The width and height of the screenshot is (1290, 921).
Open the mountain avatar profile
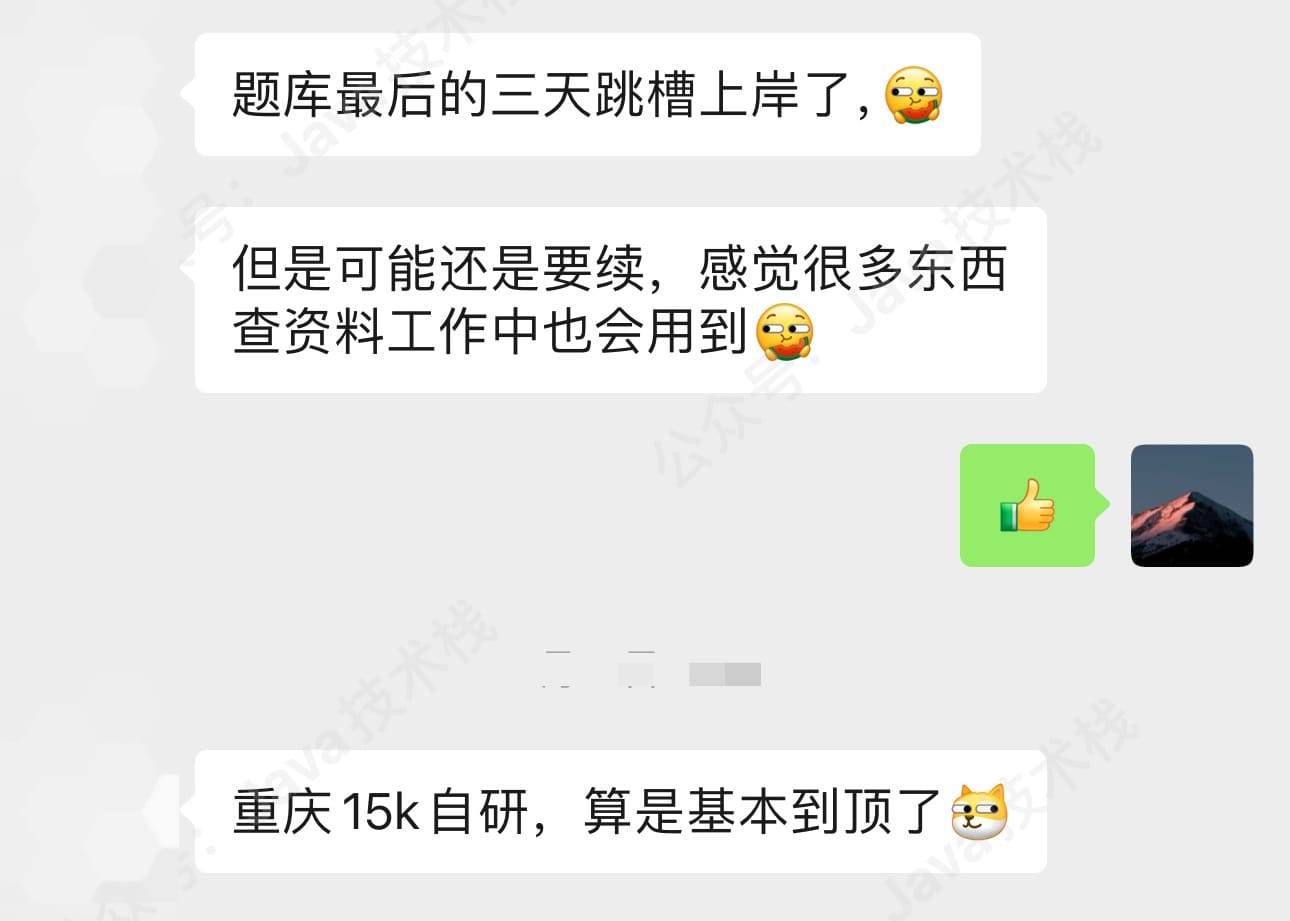[1191, 506]
